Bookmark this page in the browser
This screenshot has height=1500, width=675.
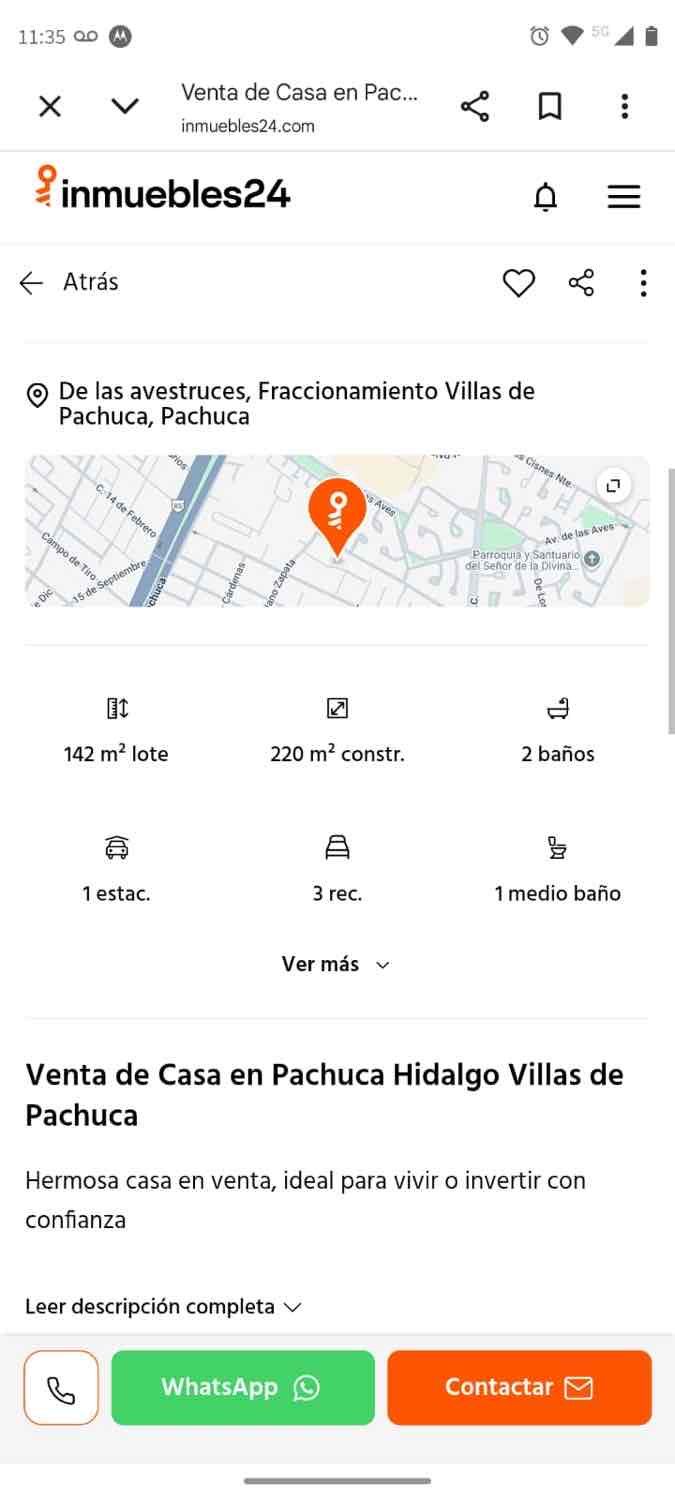(550, 106)
